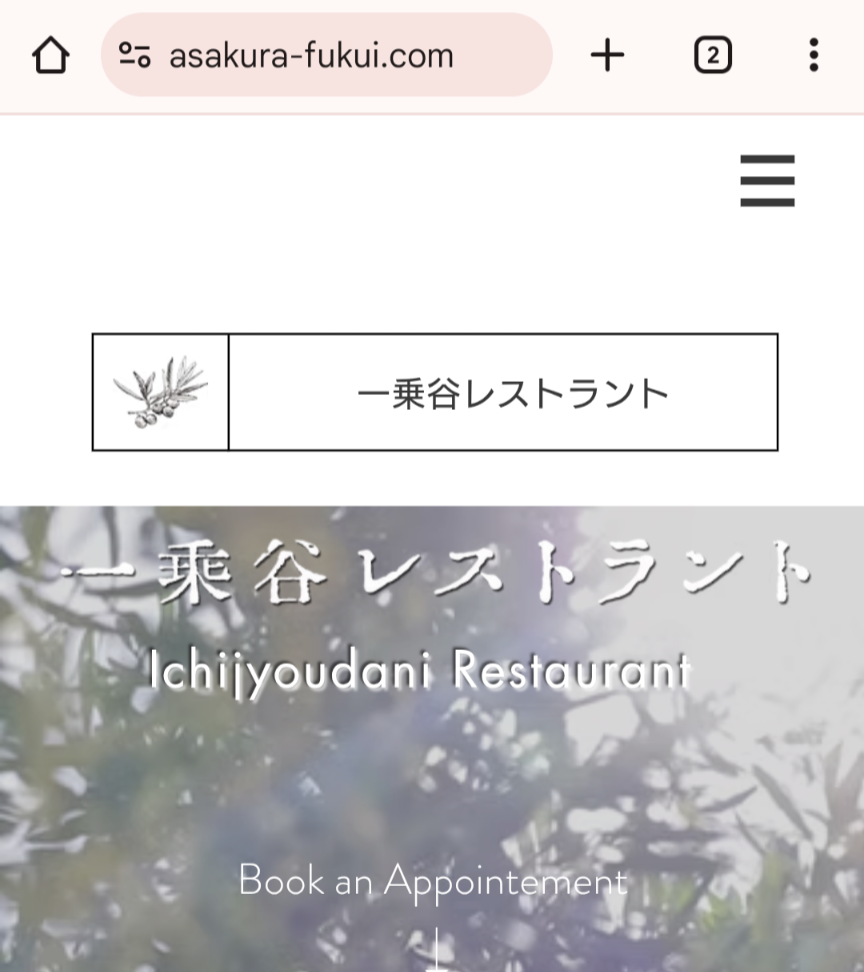
Task: Go to the browser home page
Action: click(51, 56)
